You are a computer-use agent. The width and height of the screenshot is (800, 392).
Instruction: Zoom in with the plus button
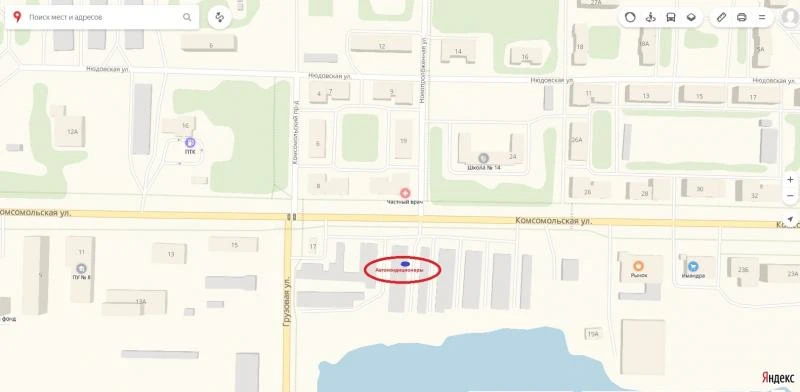click(x=790, y=180)
